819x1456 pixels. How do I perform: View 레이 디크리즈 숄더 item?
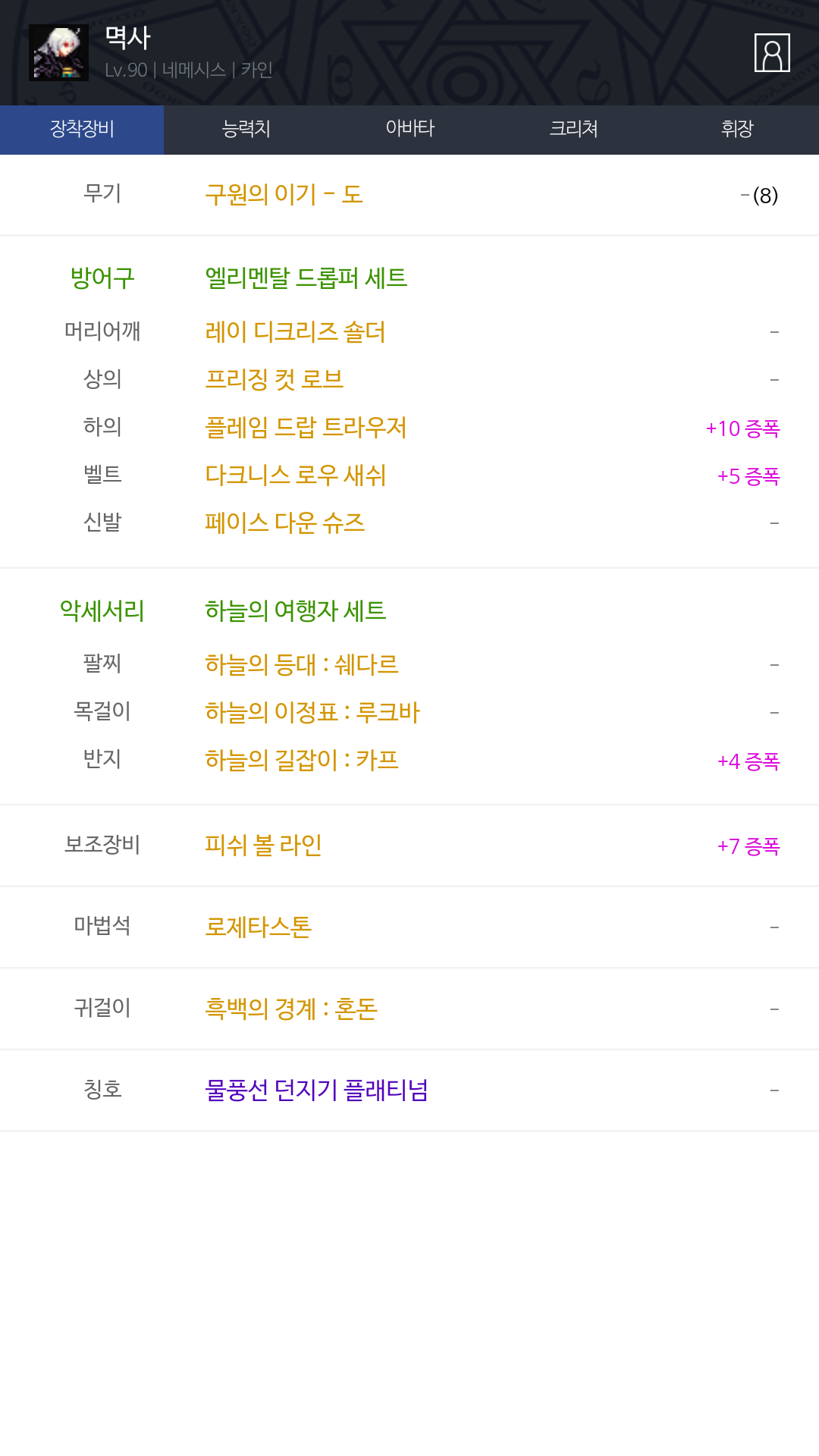click(295, 332)
